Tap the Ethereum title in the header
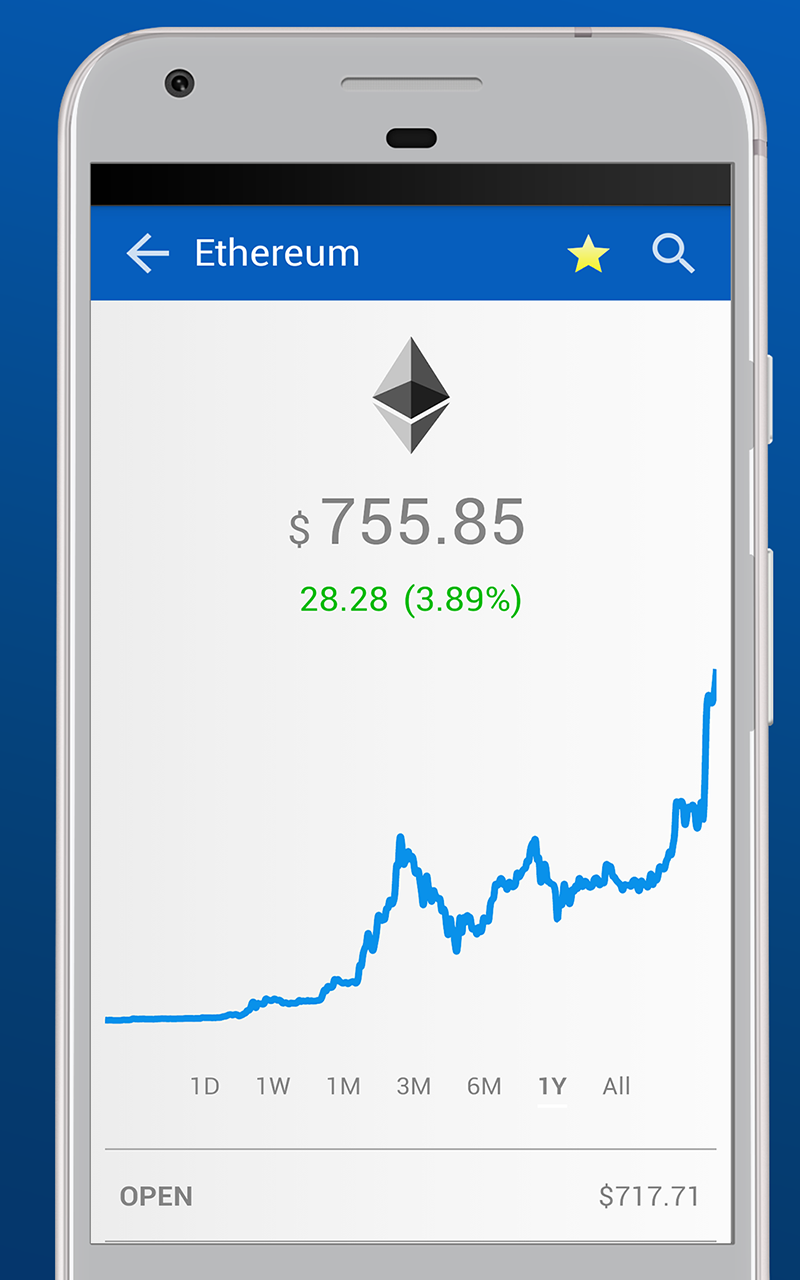Image resolution: width=800 pixels, height=1280 pixels. click(x=276, y=253)
